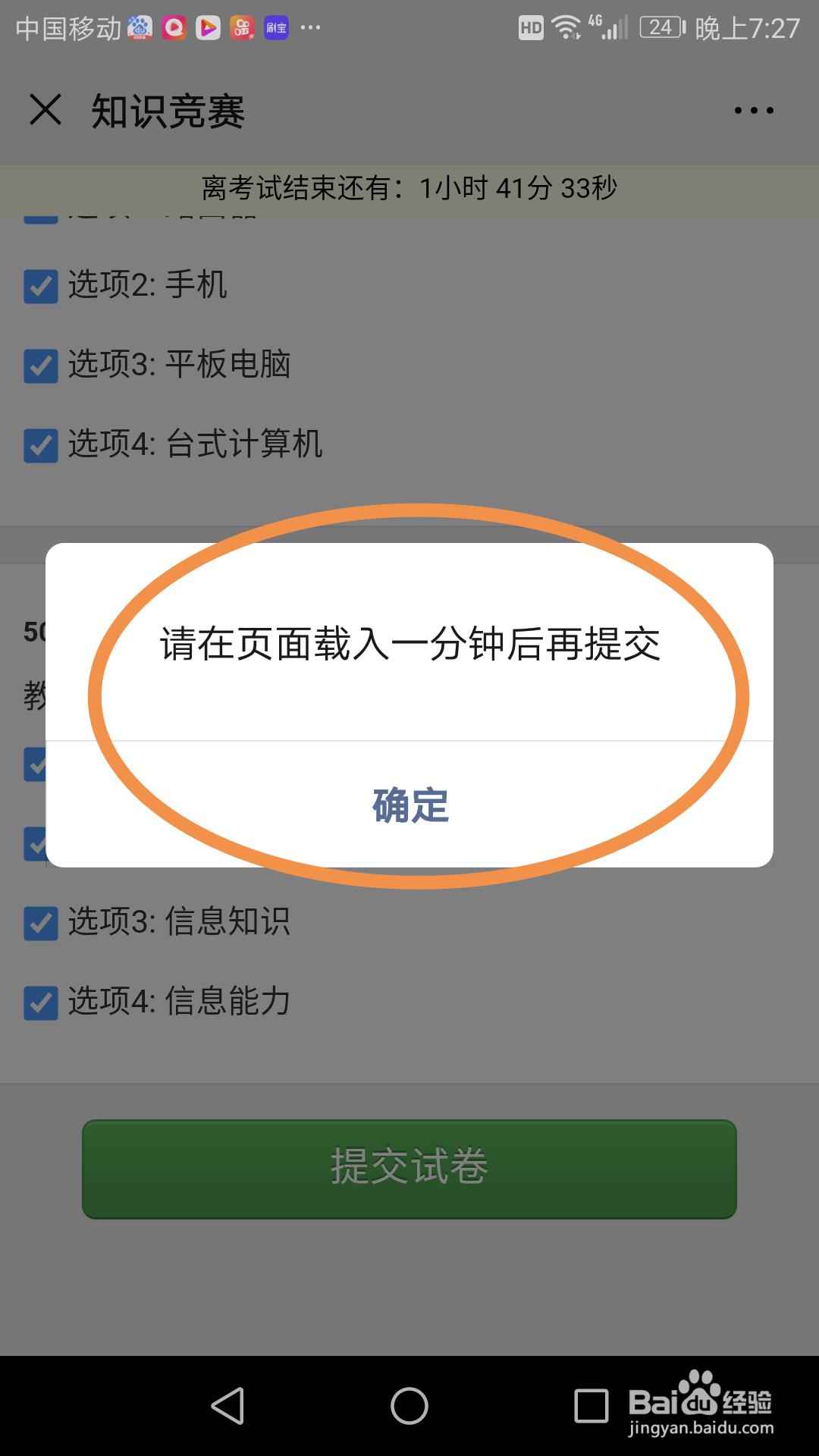Tap the Kuaishou notification icon

(x=241, y=27)
